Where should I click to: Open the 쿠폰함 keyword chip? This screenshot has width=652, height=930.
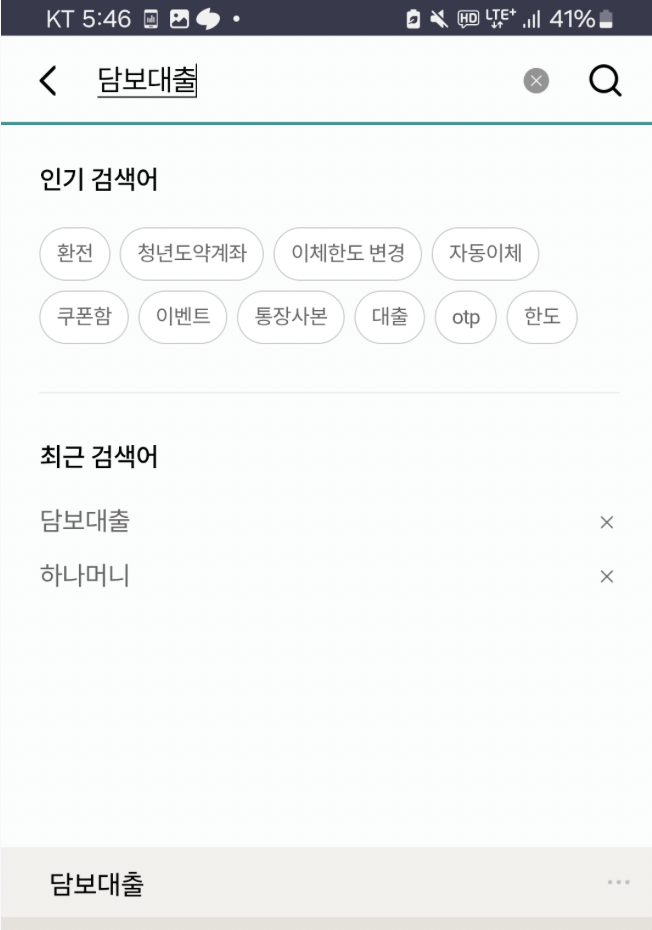[84, 317]
